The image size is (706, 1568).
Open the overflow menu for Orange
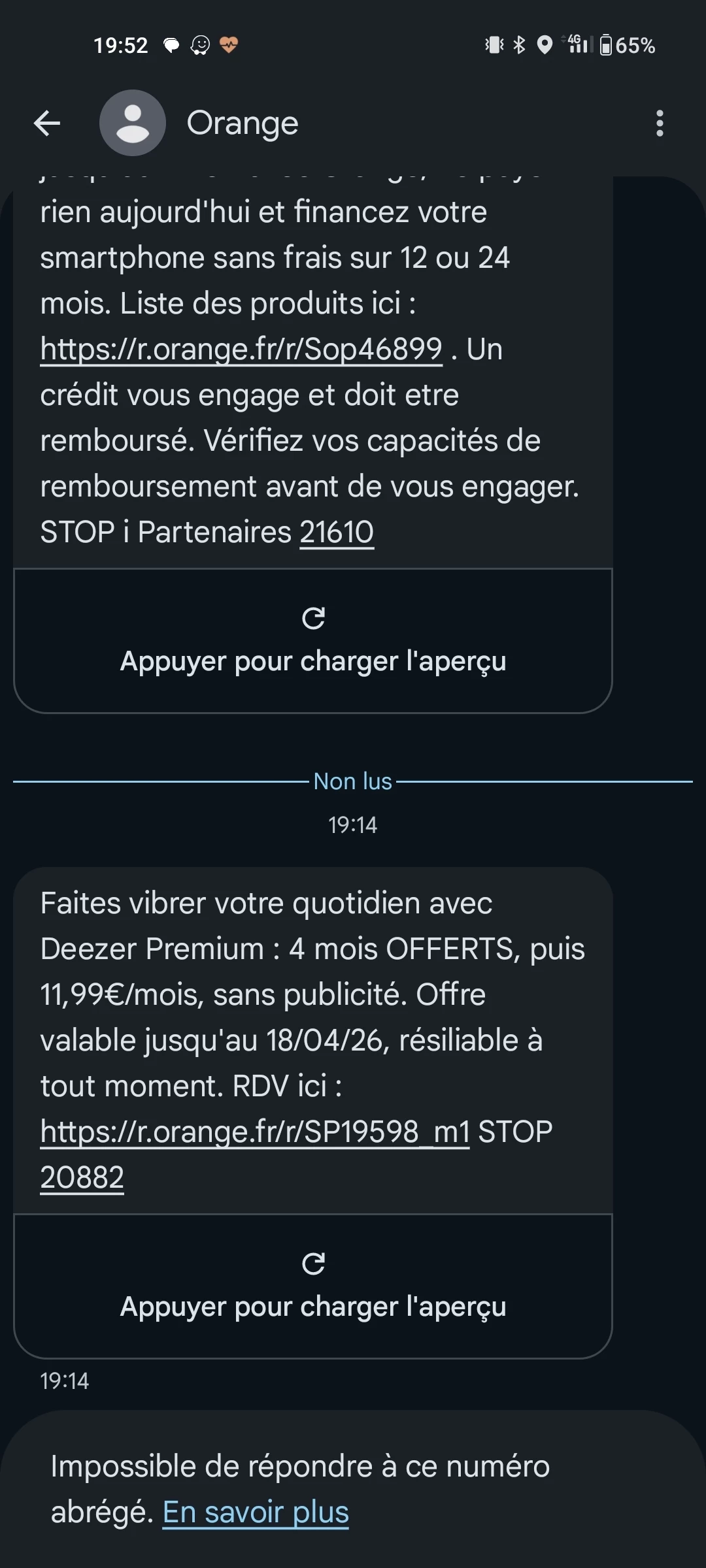tap(660, 123)
